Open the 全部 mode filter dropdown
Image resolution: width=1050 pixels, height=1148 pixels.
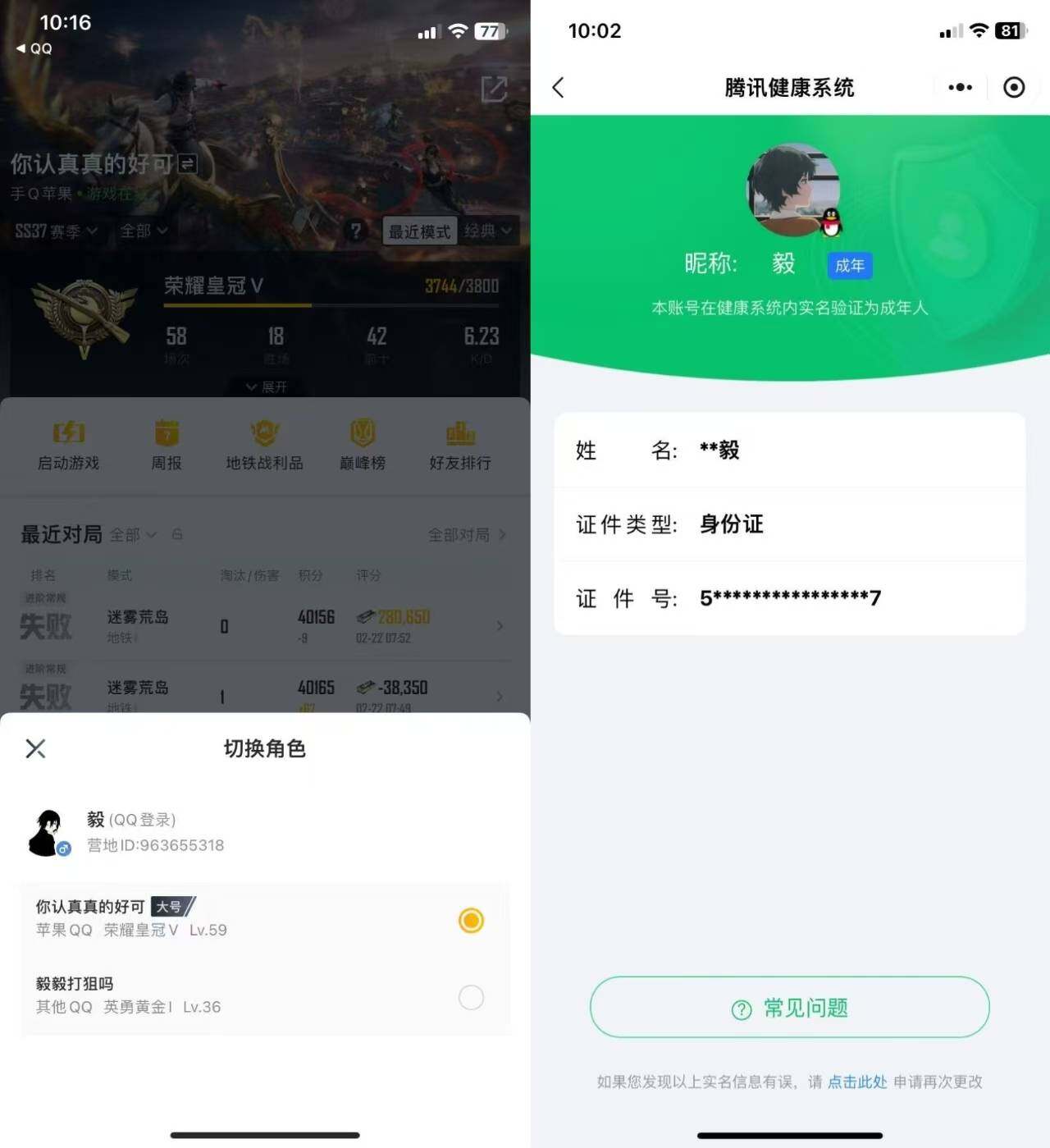[143, 231]
